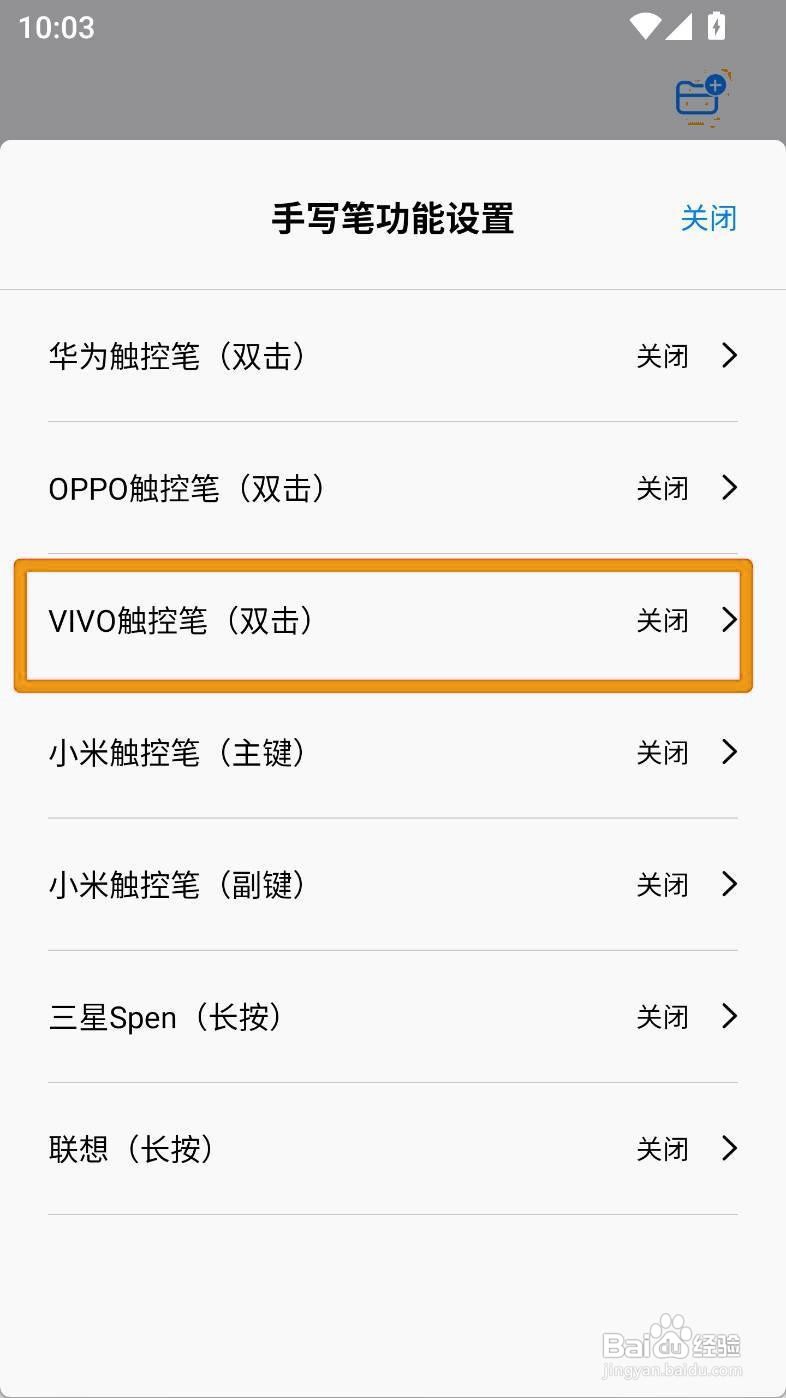Select the 联想（长按）list entry
Screen dimensions: 786x1398
[x=130, y=1149]
